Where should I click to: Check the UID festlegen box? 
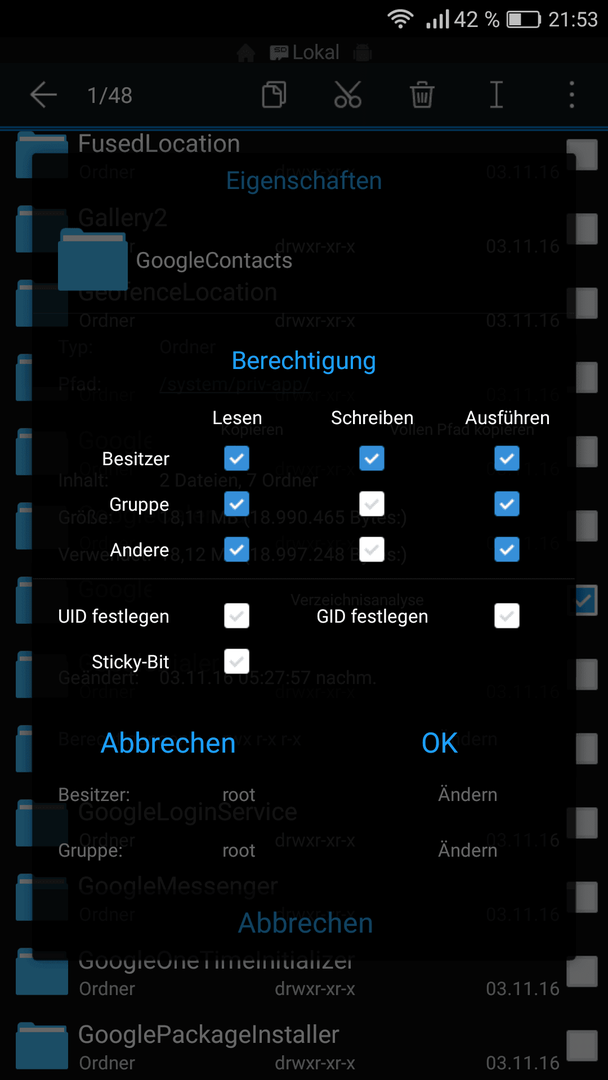(237, 616)
